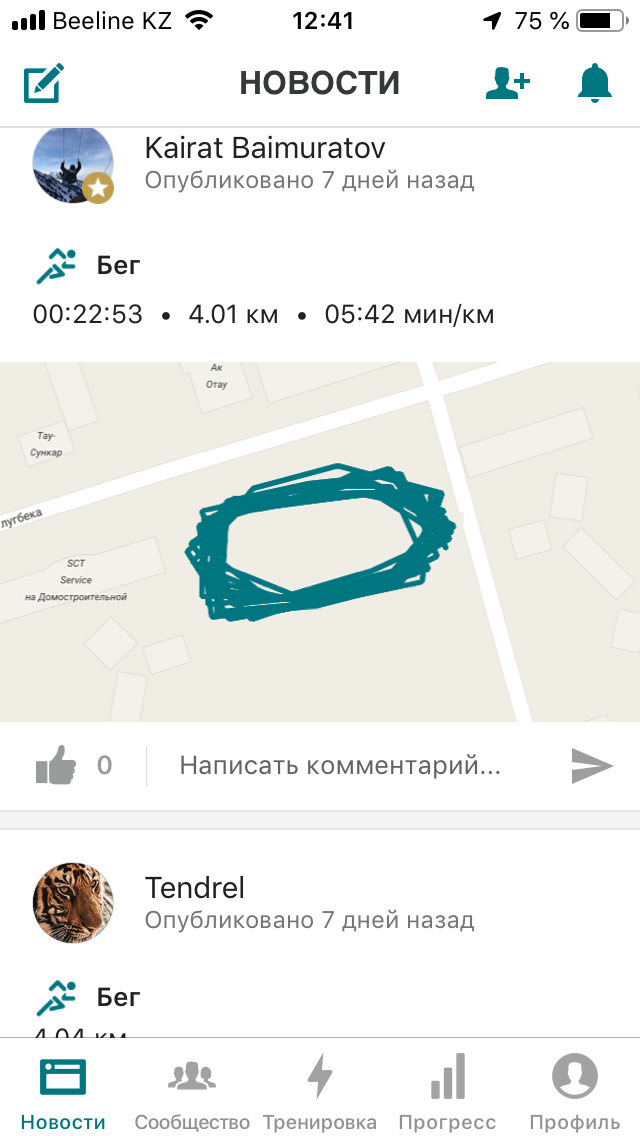Image resolution: width=640 pixels, height=1136 pixels.
Task: Open the add friend icon
Action: click(x=507, y=83)
